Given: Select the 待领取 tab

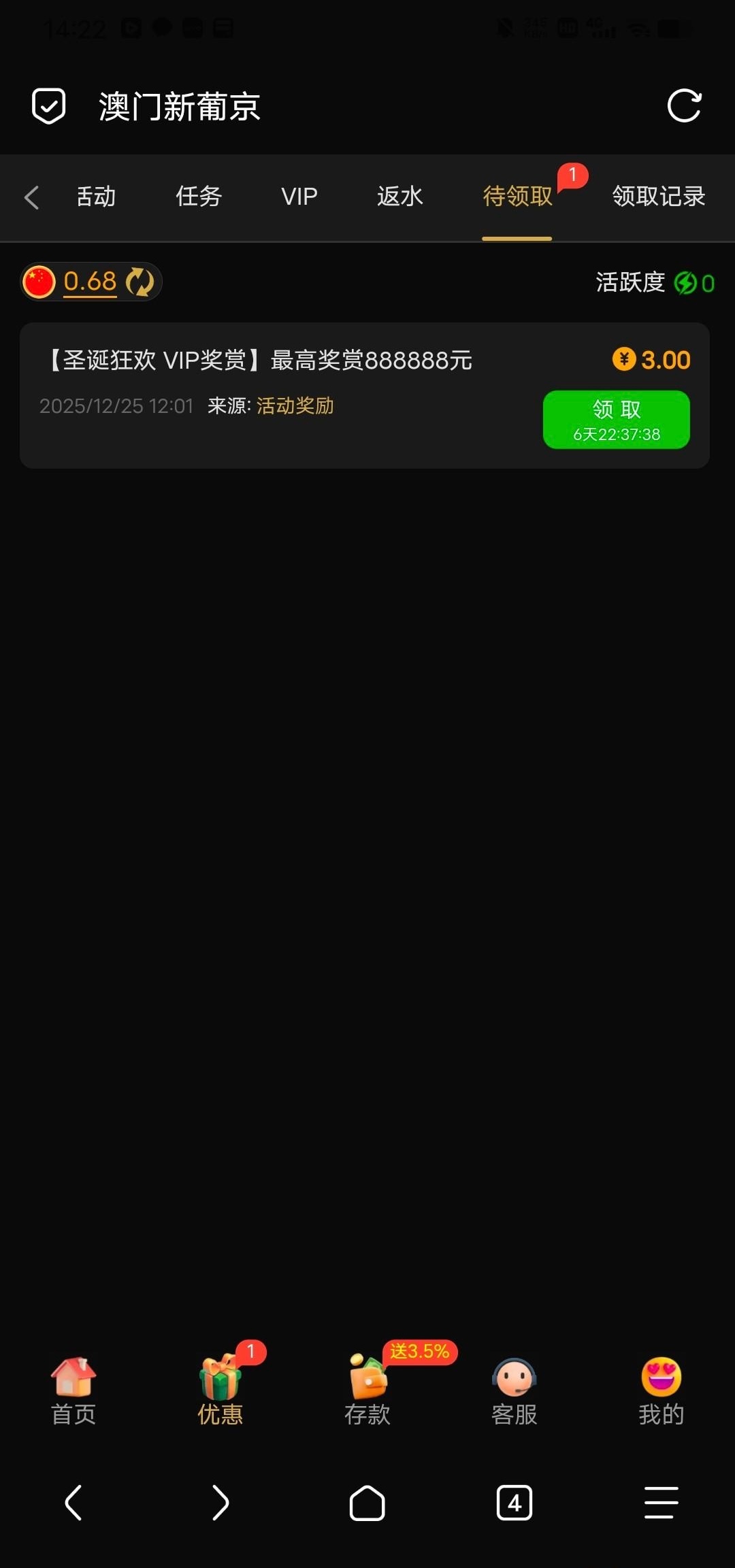Looking at the screenshot, I should click(x=517, y=197).
